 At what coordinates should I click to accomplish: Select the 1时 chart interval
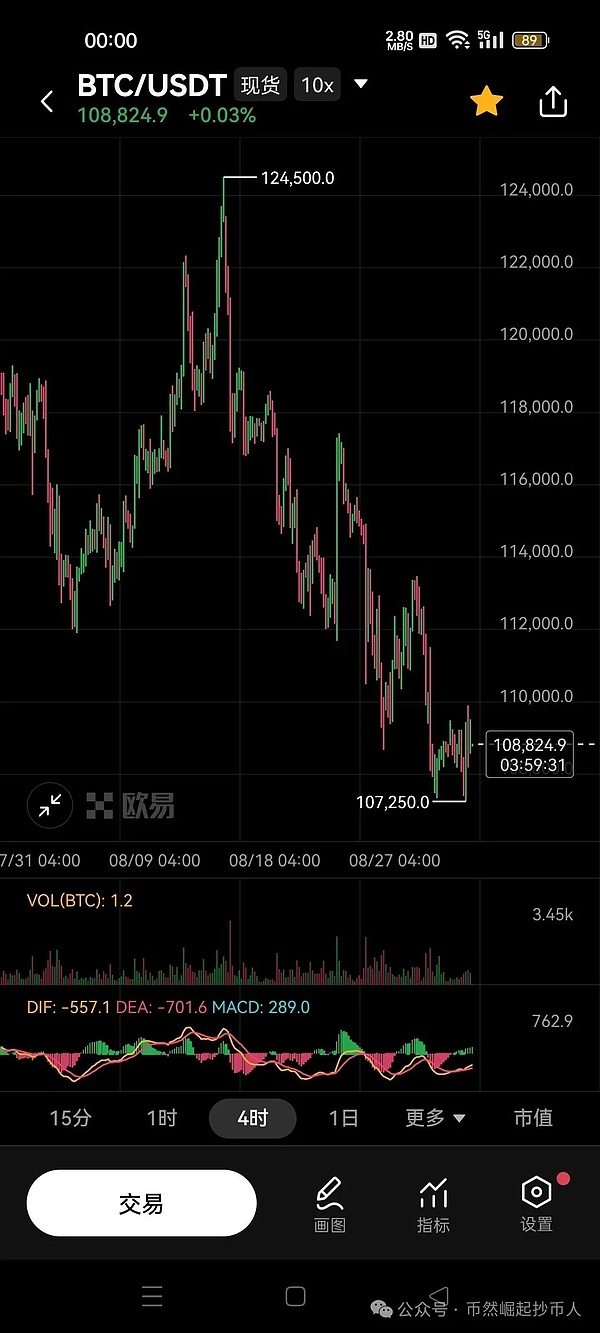(162, 1118)
